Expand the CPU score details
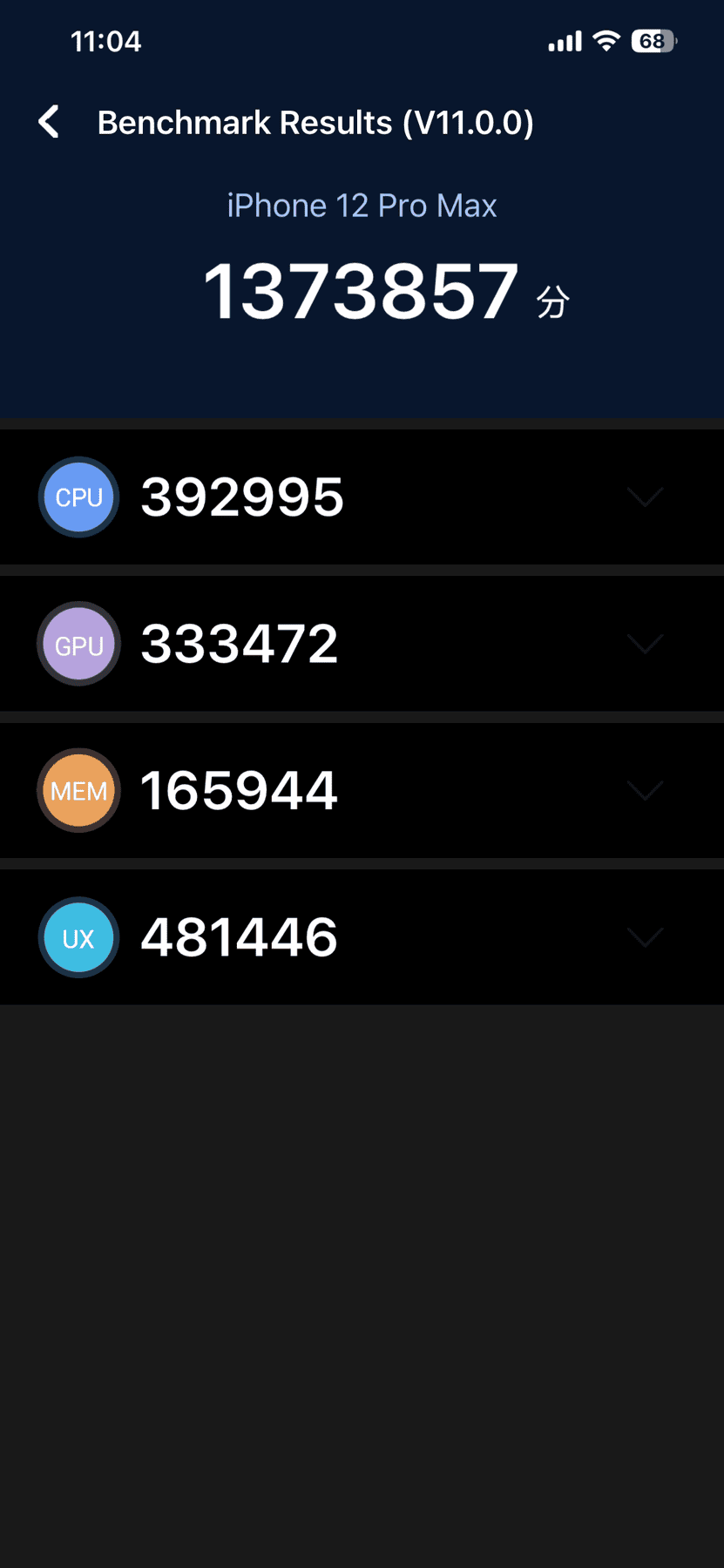 [x=362, y=497]
